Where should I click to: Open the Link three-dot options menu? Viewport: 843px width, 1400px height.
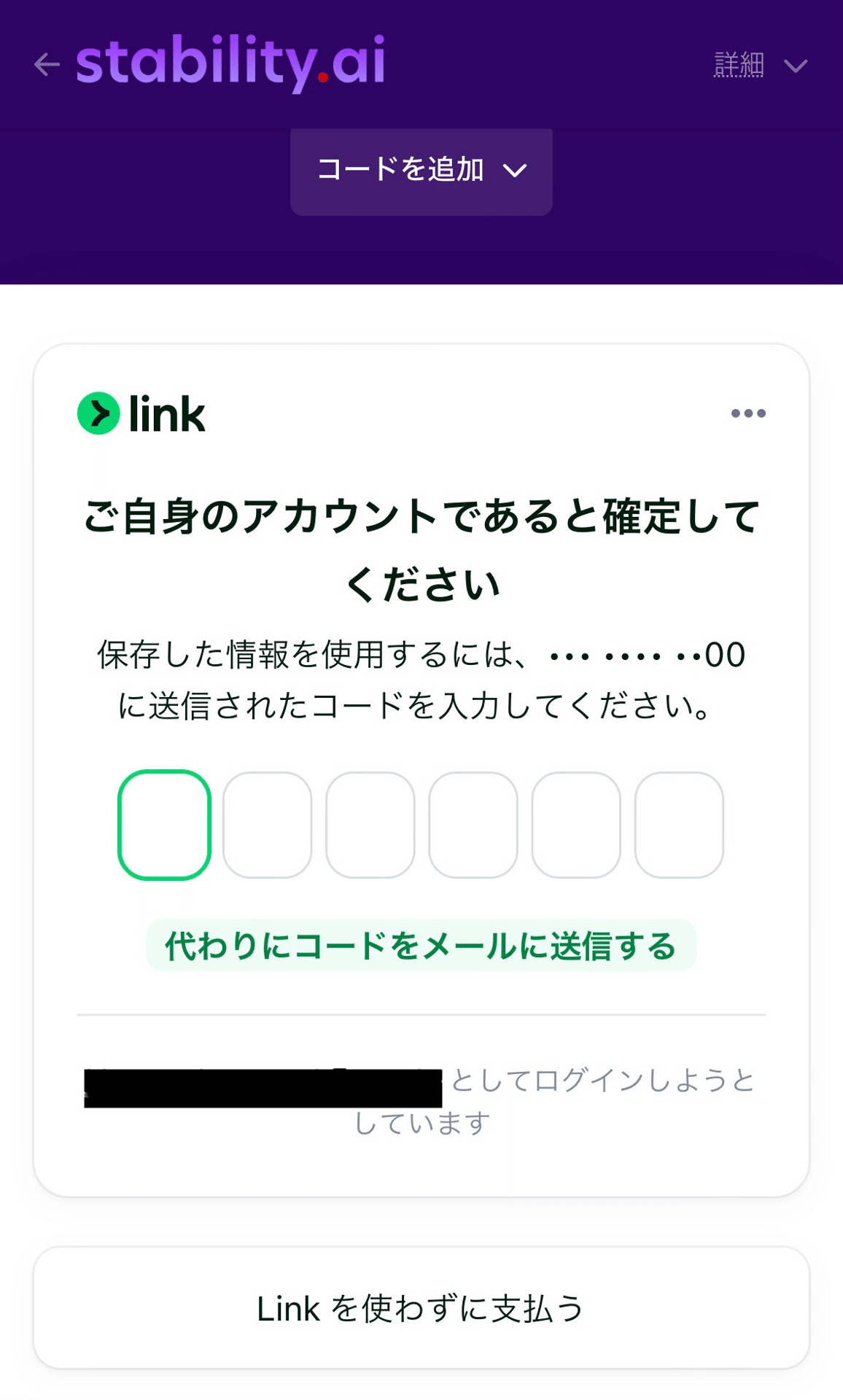click(748, 413)
